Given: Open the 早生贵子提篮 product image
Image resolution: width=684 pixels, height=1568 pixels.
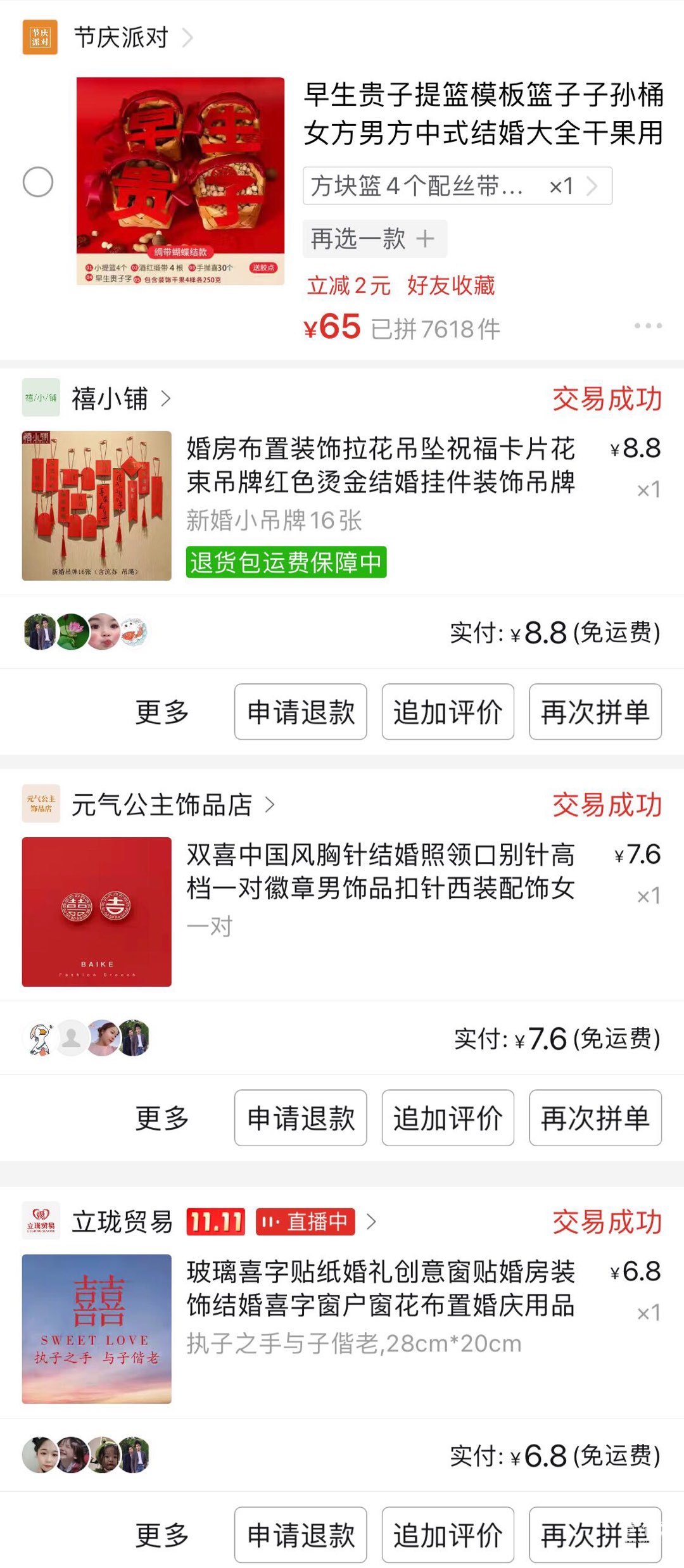Looking at the screenshot, I should pos(180,181).
